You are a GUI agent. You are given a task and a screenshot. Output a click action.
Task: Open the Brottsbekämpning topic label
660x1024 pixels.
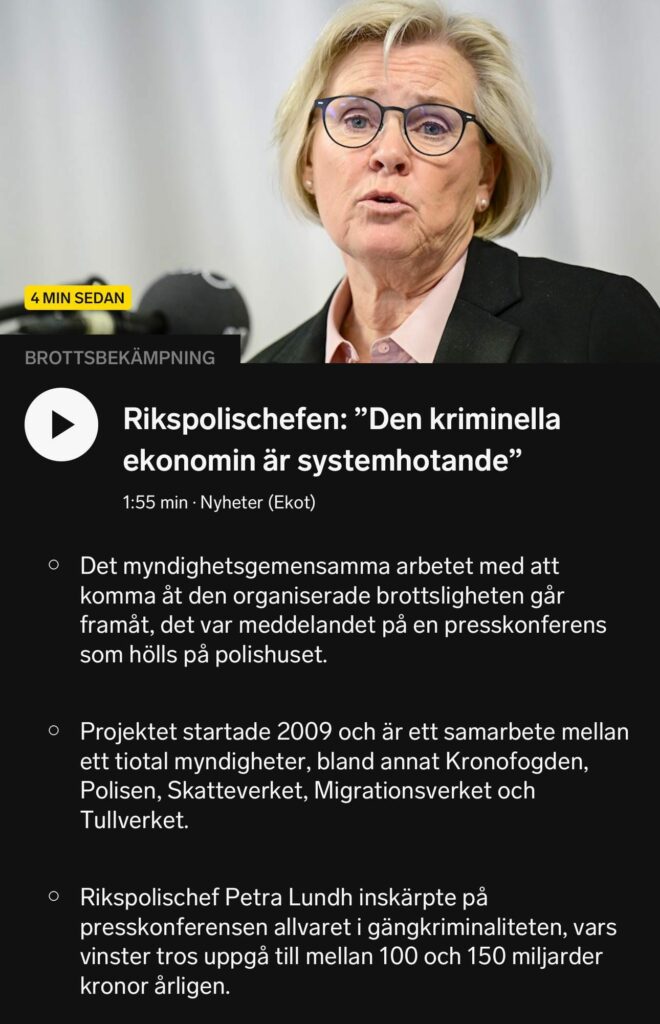[119, 357]
